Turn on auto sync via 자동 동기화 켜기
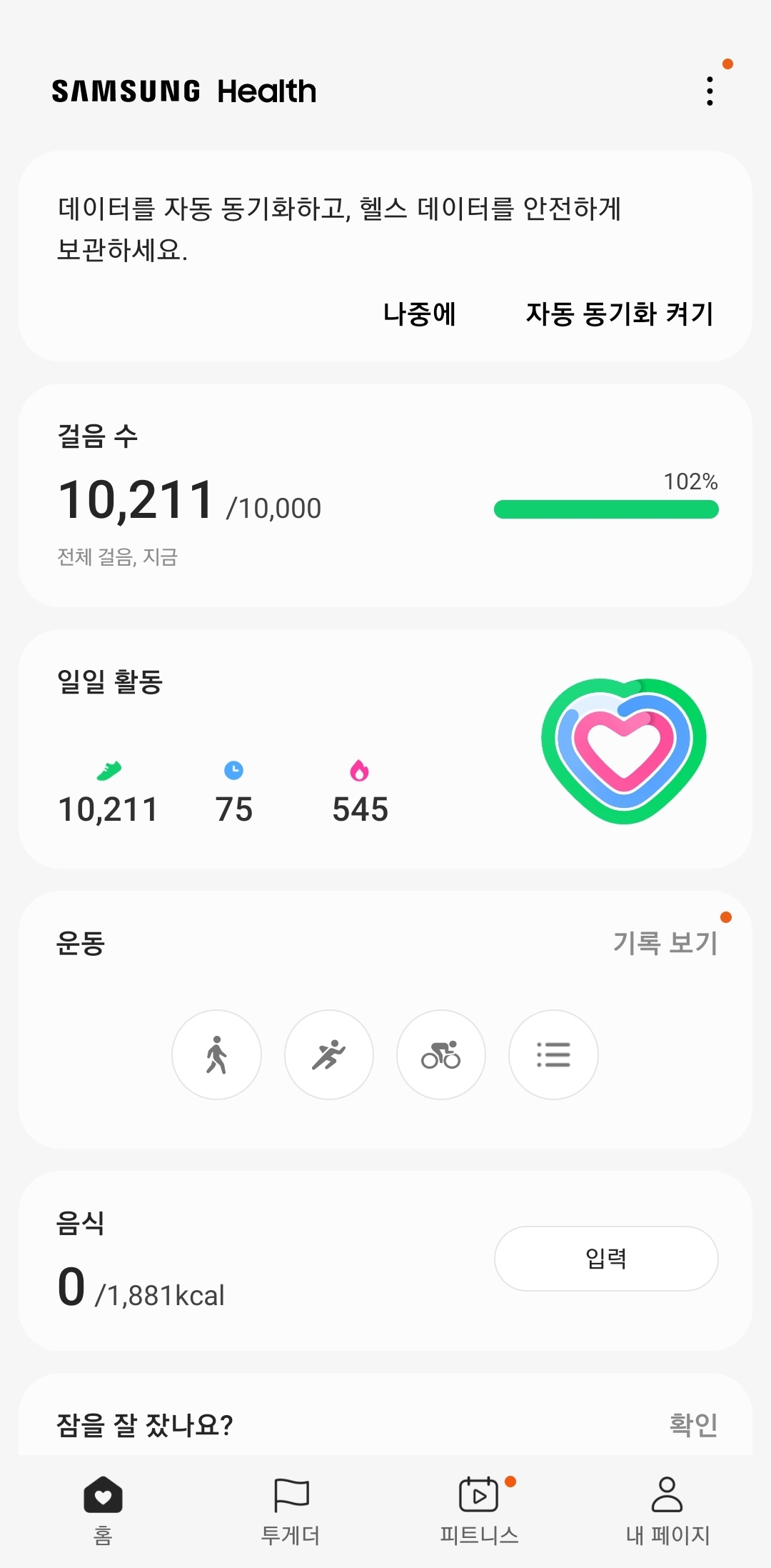Screen dimensions: 771x1568 pos(619,314)
